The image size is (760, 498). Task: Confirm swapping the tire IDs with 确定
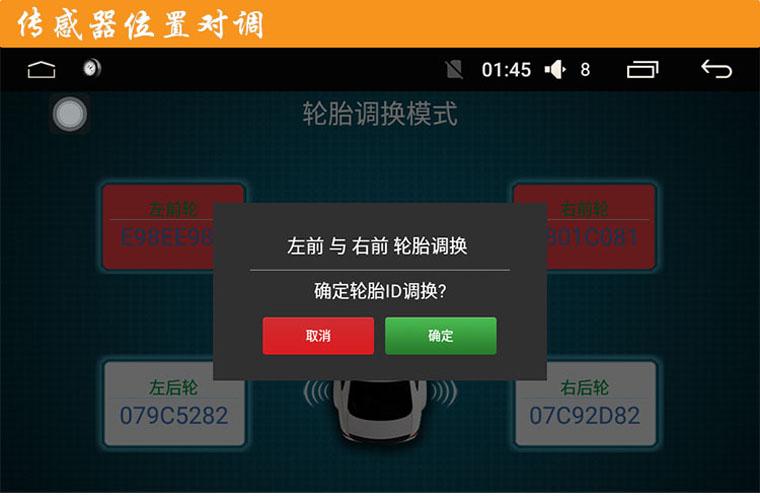click(x=440, y=336)
